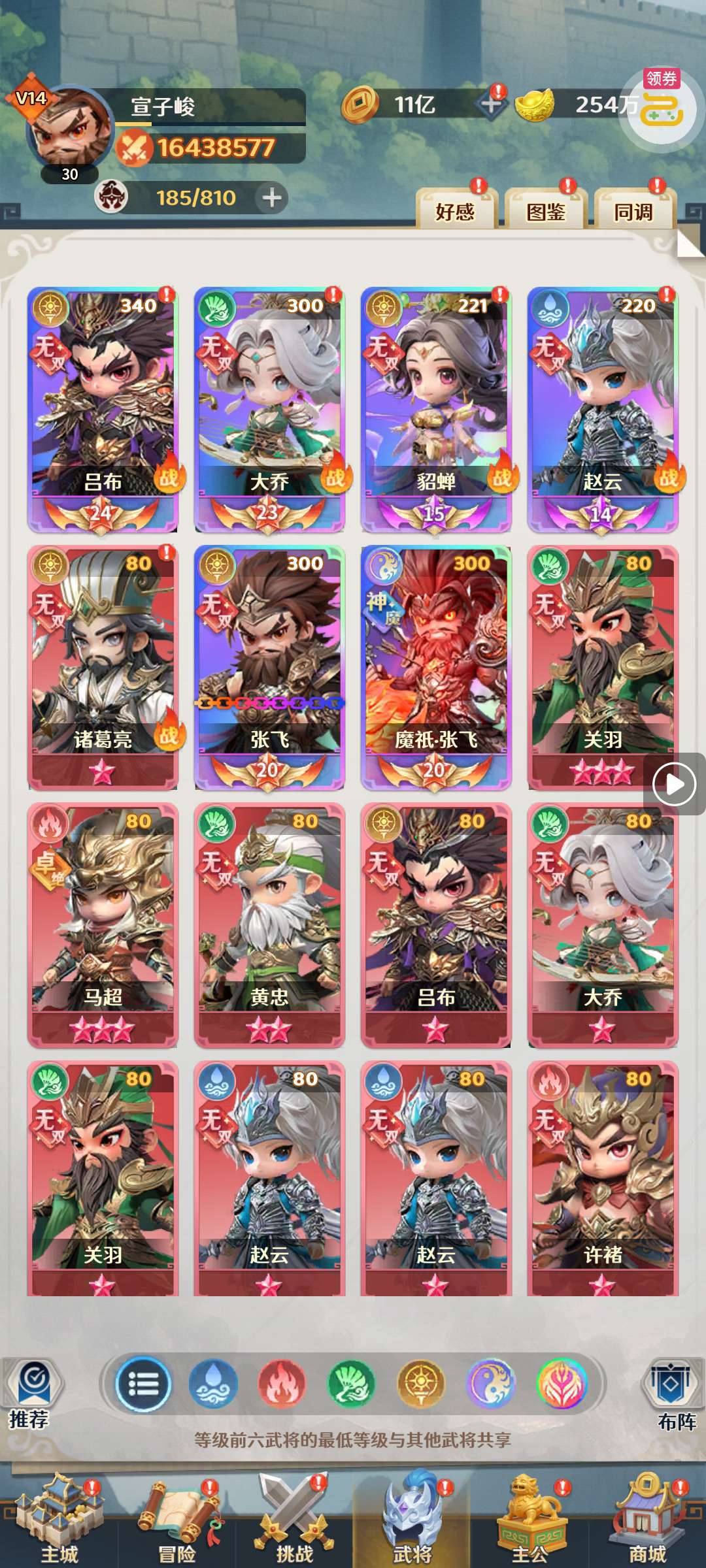Tap the plus icon beside 185/810

click(272, 197)
